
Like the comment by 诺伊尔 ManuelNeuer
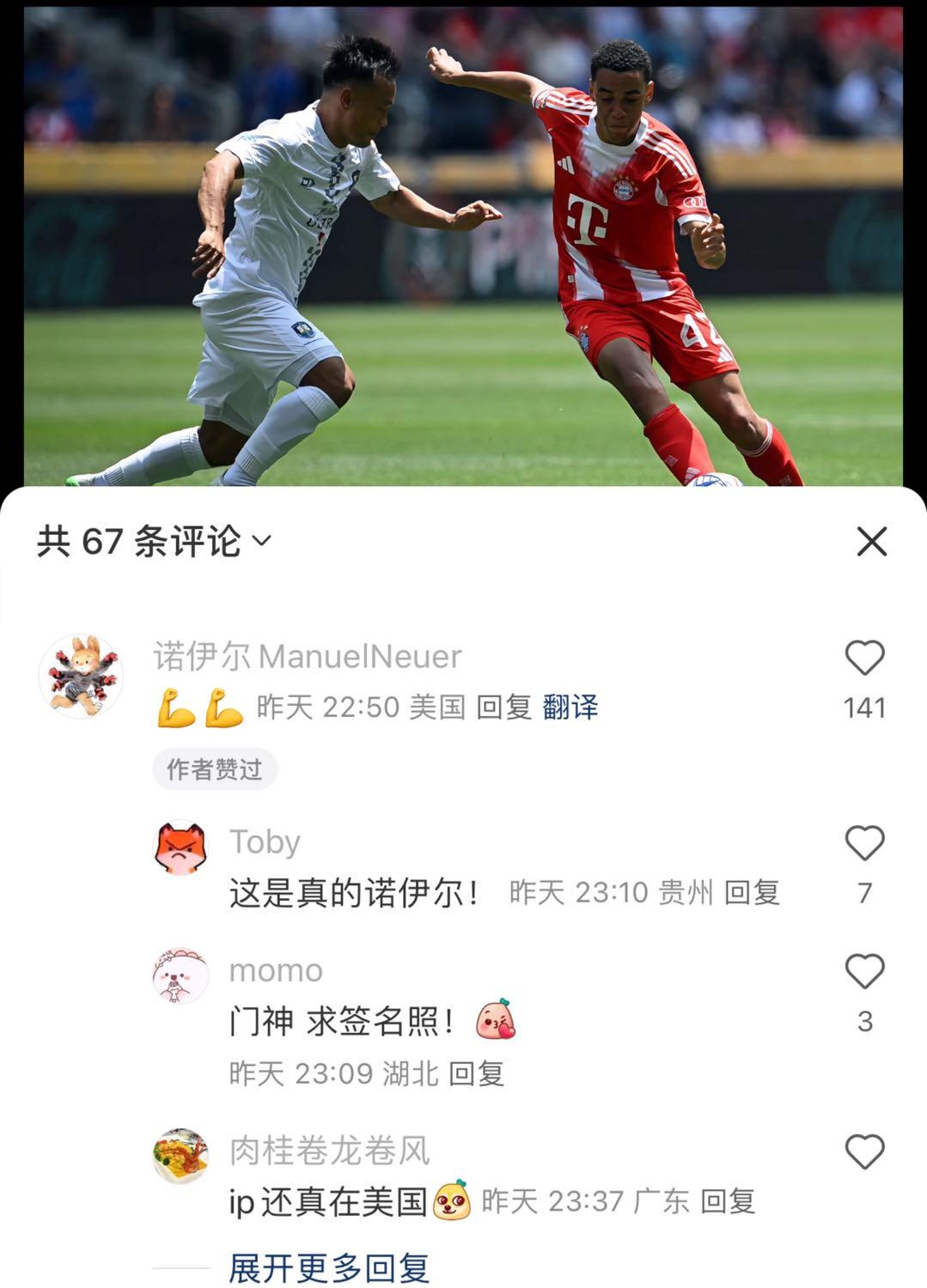864,659
